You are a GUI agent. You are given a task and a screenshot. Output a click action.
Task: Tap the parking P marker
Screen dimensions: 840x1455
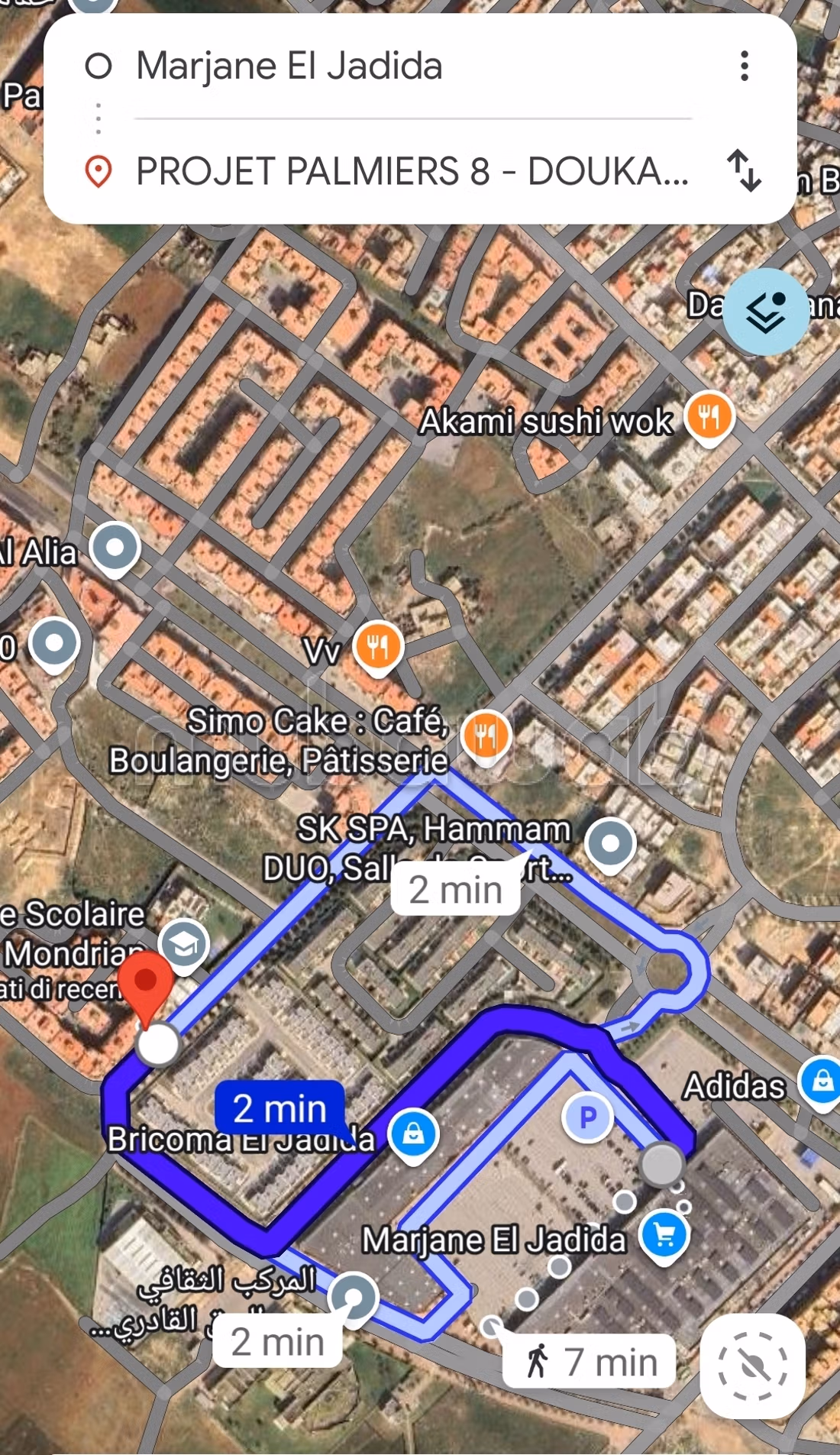587,1117
